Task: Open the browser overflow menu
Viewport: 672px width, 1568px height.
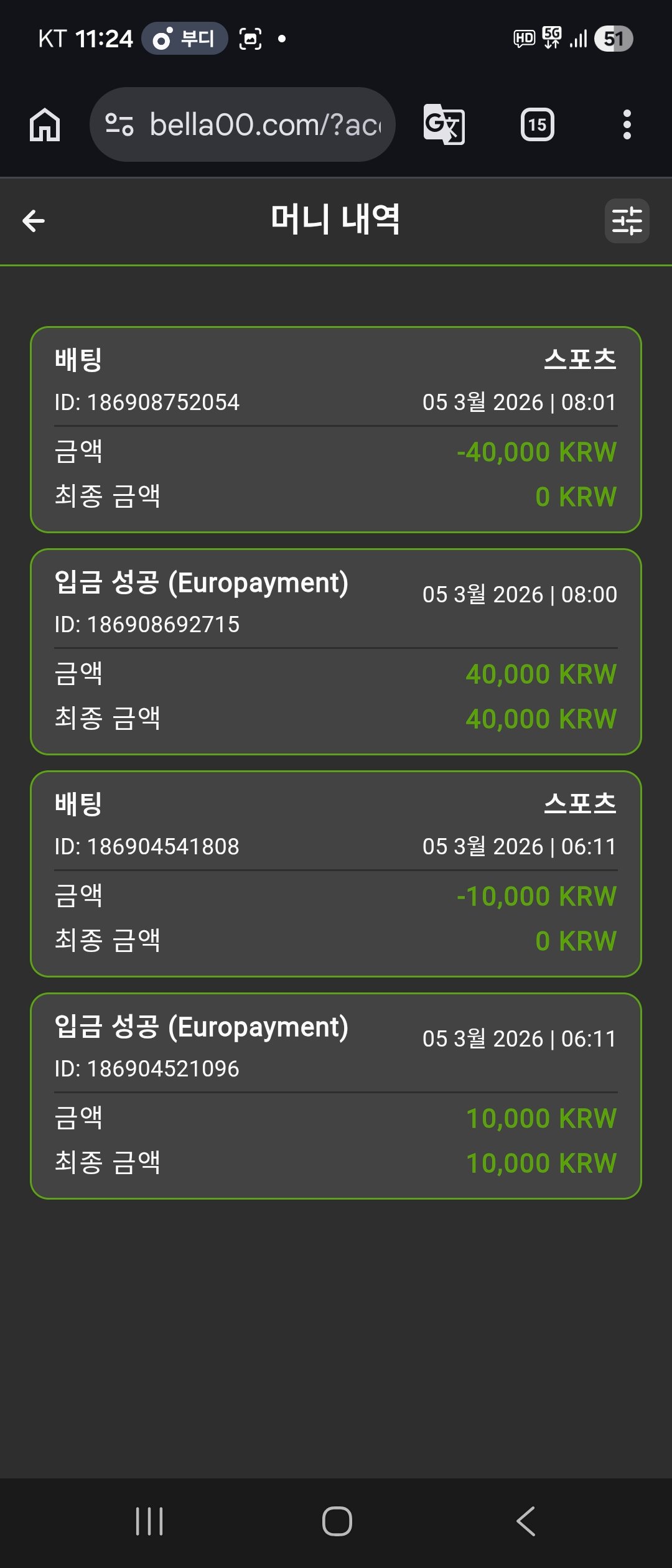Action: click(x=627, y=124)
